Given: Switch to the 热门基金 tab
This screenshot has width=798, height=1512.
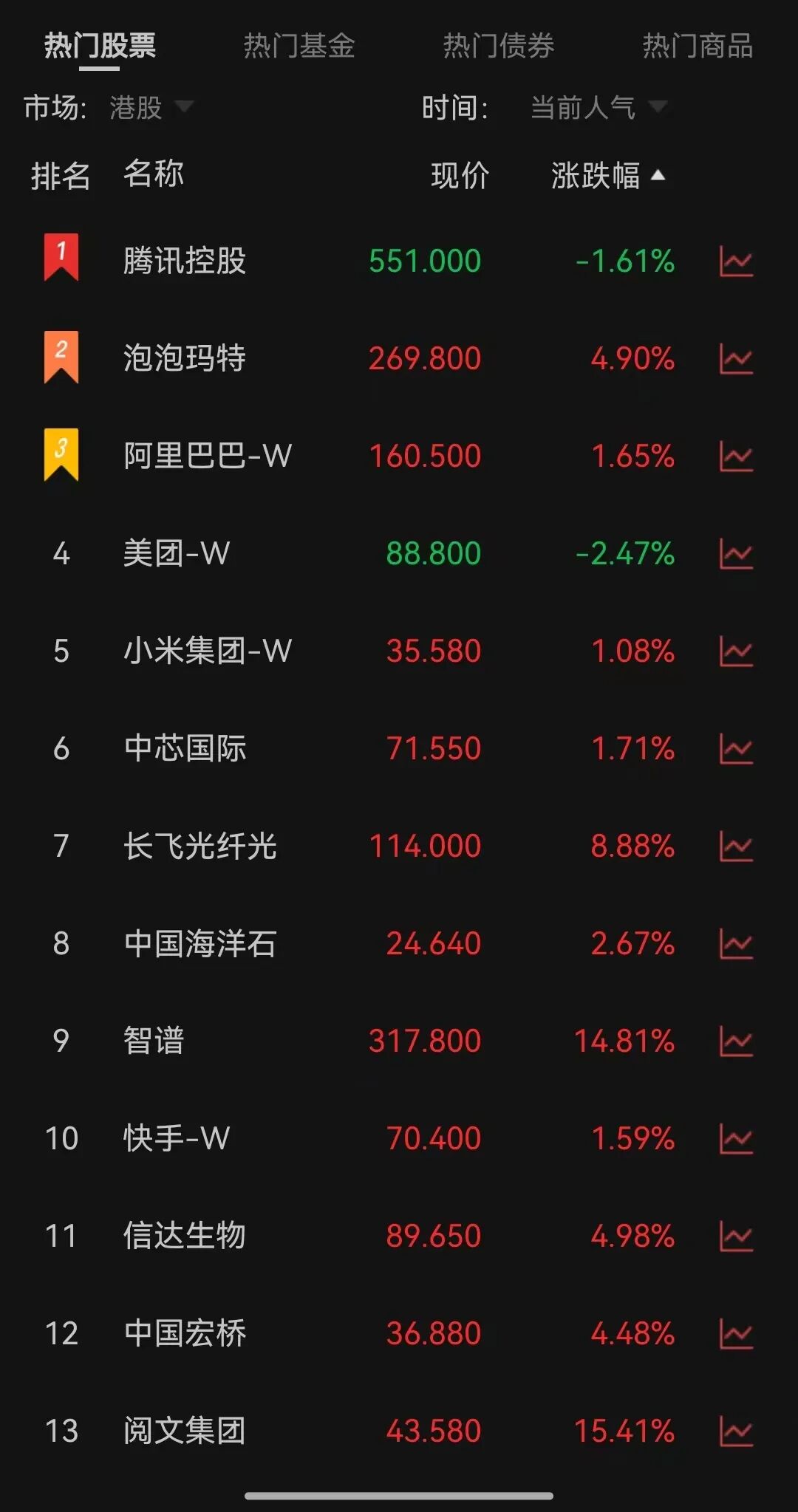Looking at the screenshot, I should click(299, 46).
